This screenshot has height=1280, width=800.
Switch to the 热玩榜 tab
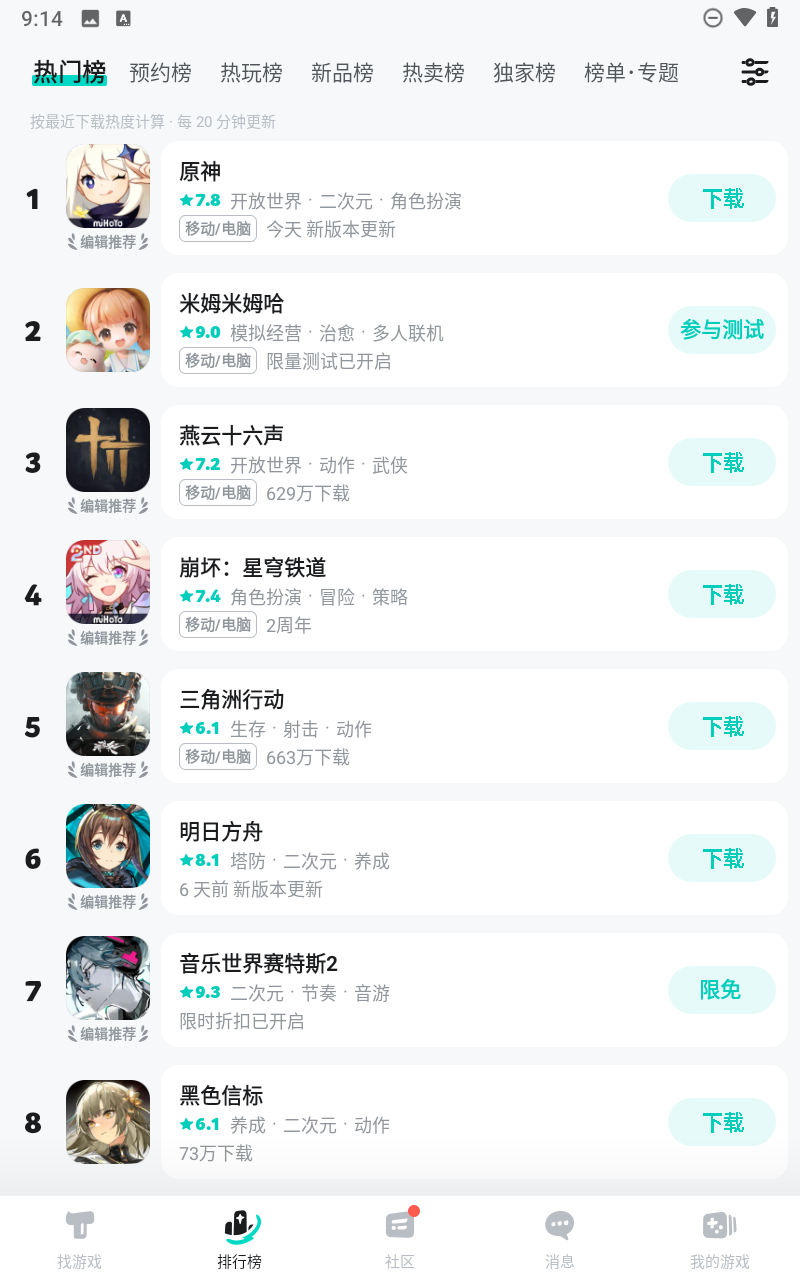tap(251, 73)
